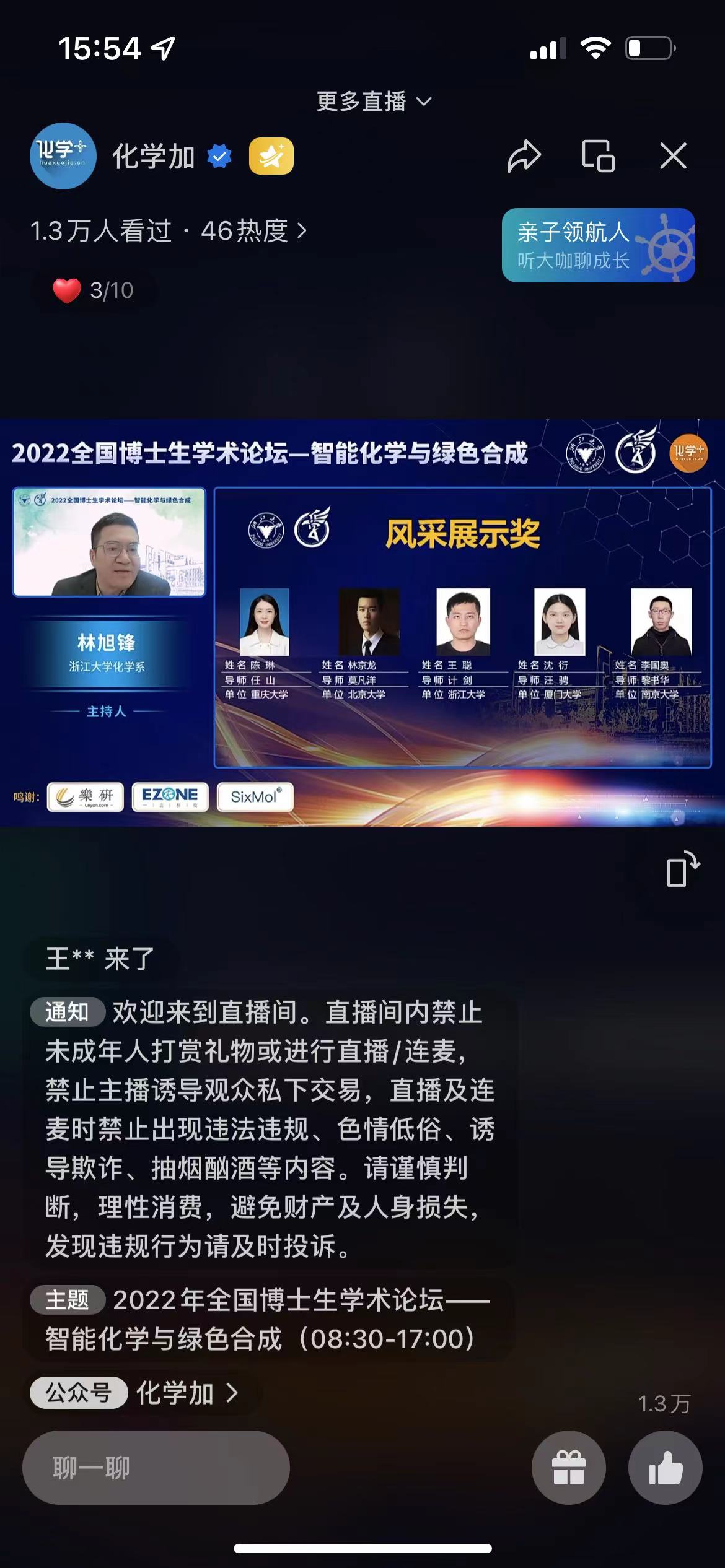
Task: Open the 化学加 公众号 link
Action: (143, 1393)
